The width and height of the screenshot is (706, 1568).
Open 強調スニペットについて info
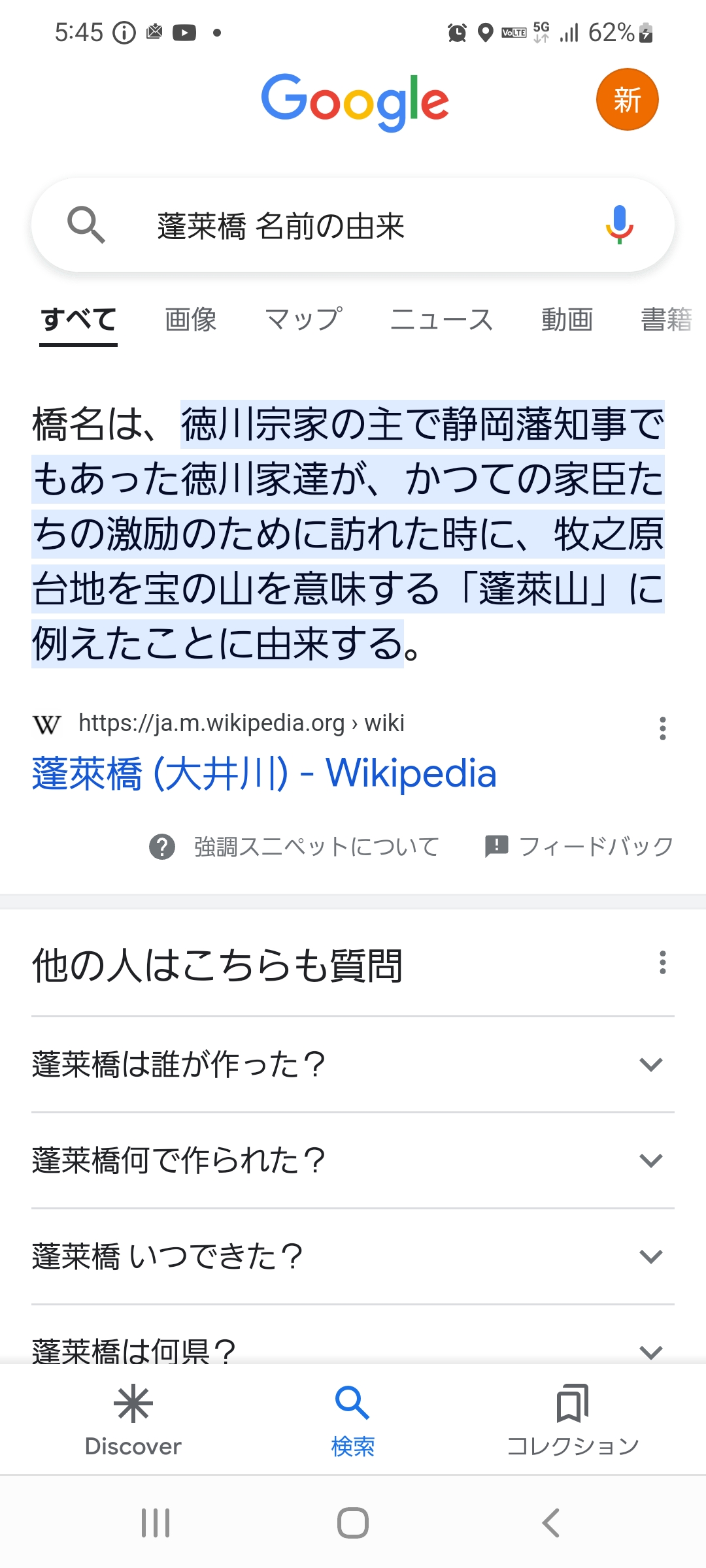(294, 847)
